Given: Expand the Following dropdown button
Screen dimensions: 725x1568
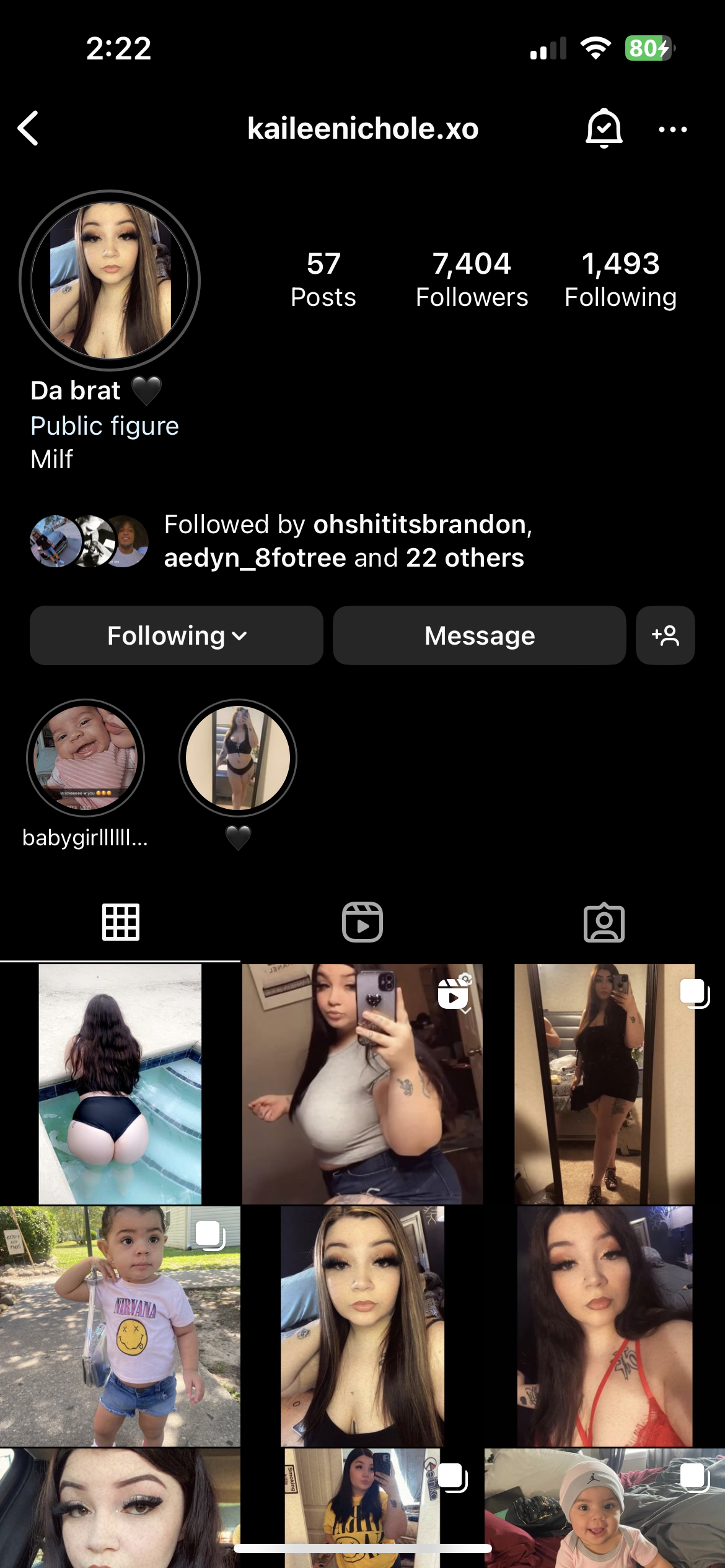Looking at the screenshot, I should (x=177, y=635).
